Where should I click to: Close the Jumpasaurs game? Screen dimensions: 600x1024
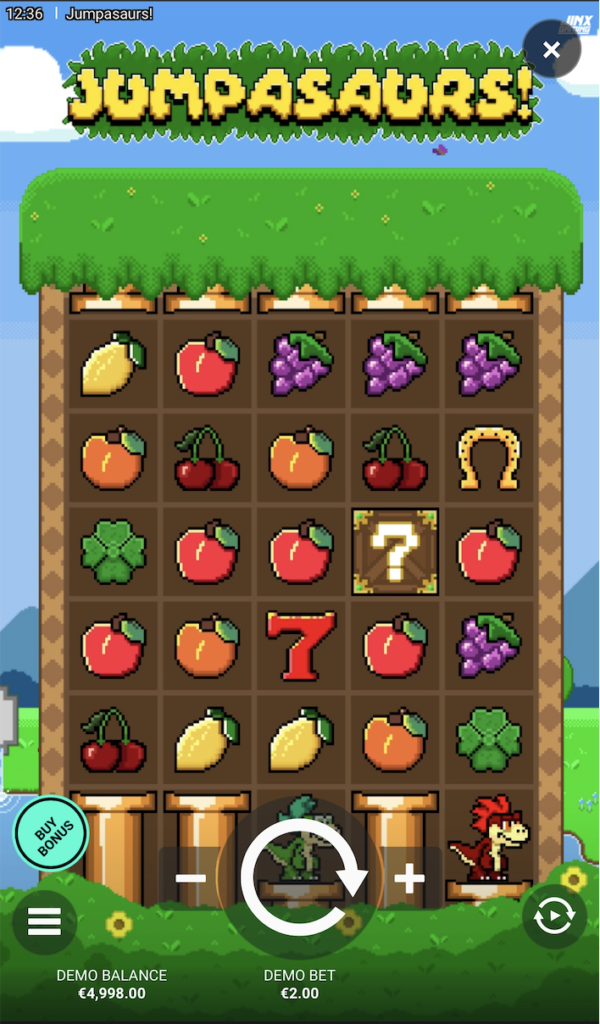551,49
